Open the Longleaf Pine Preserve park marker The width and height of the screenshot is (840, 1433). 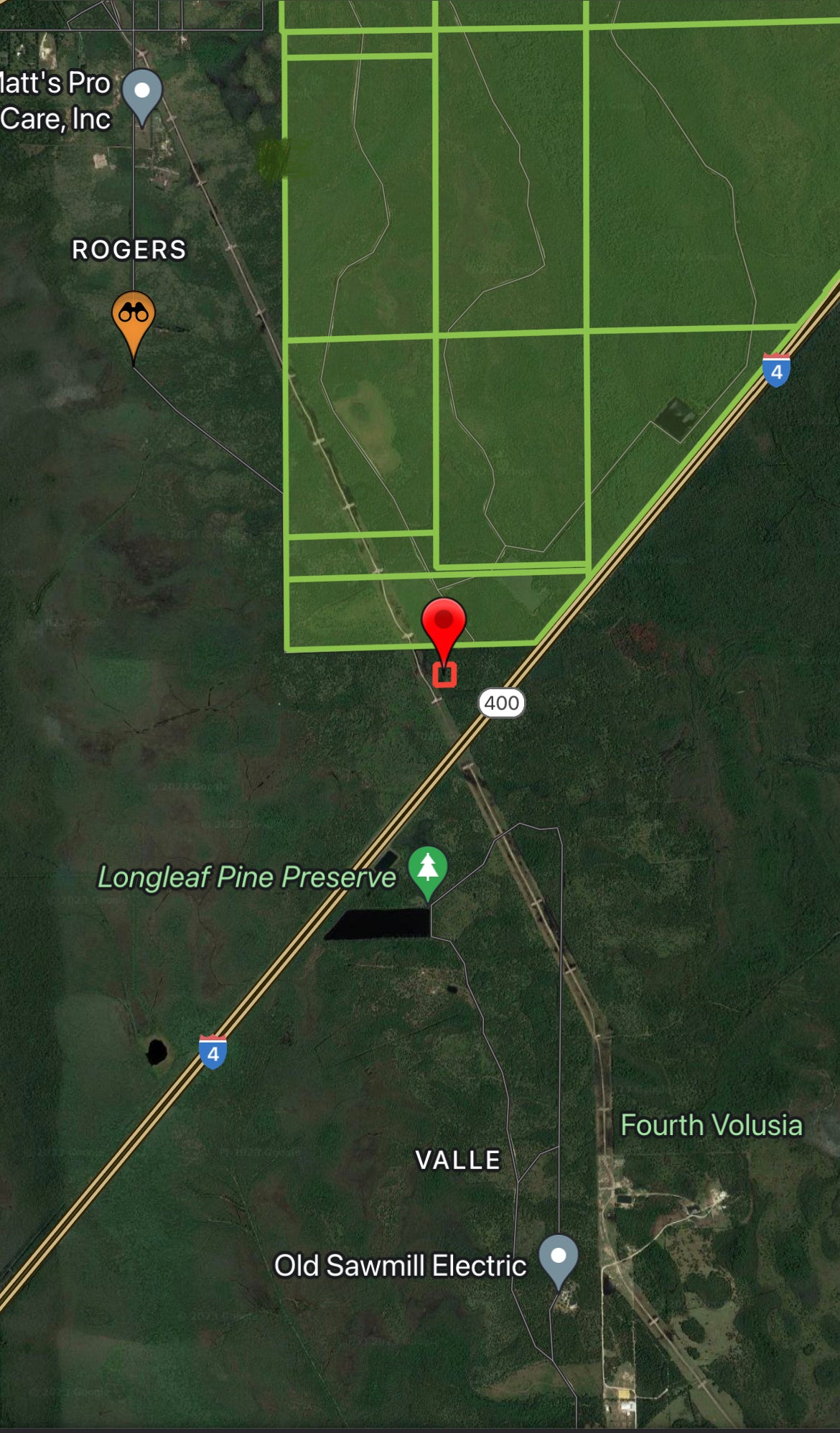pos(428,867)
